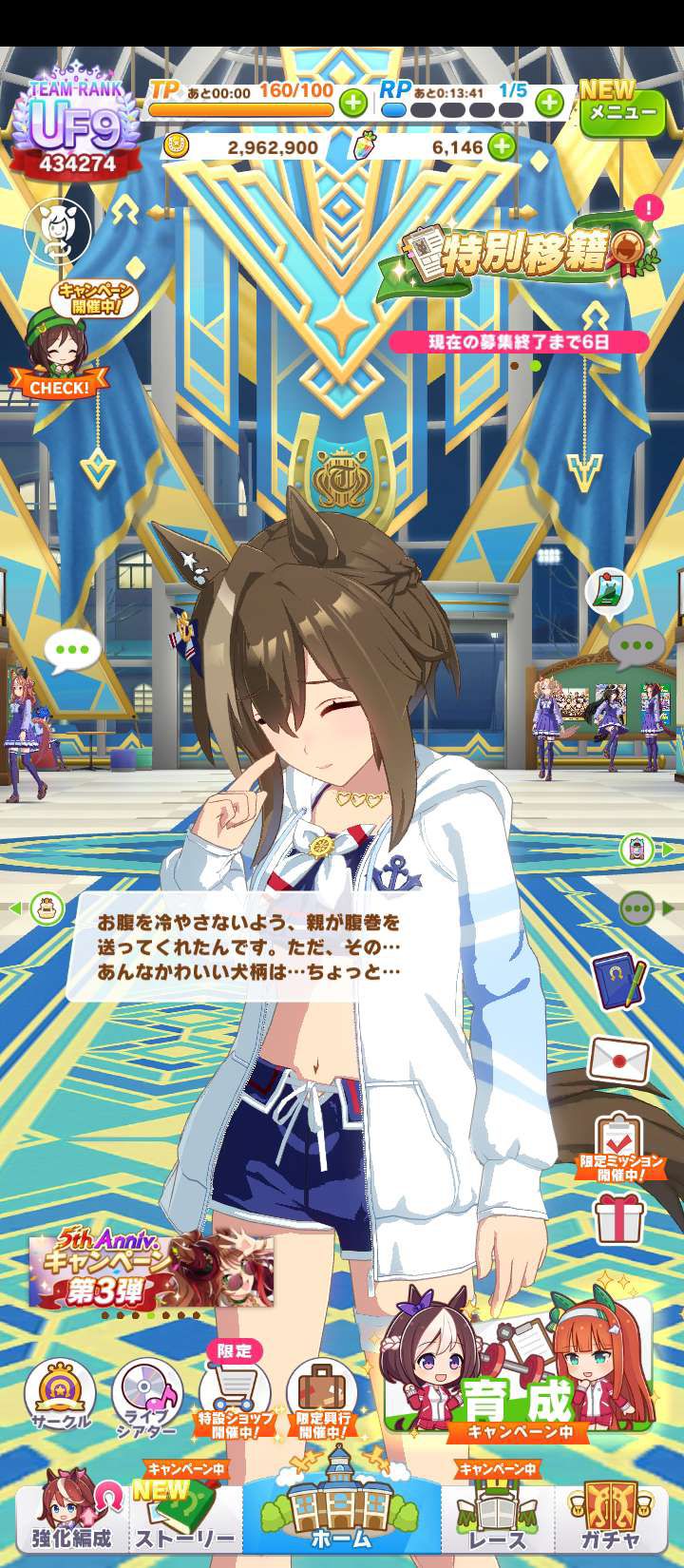Tap the plus button to refill TP
Viewport: 684px width, 1568px height.
click(x=352, y=102)
